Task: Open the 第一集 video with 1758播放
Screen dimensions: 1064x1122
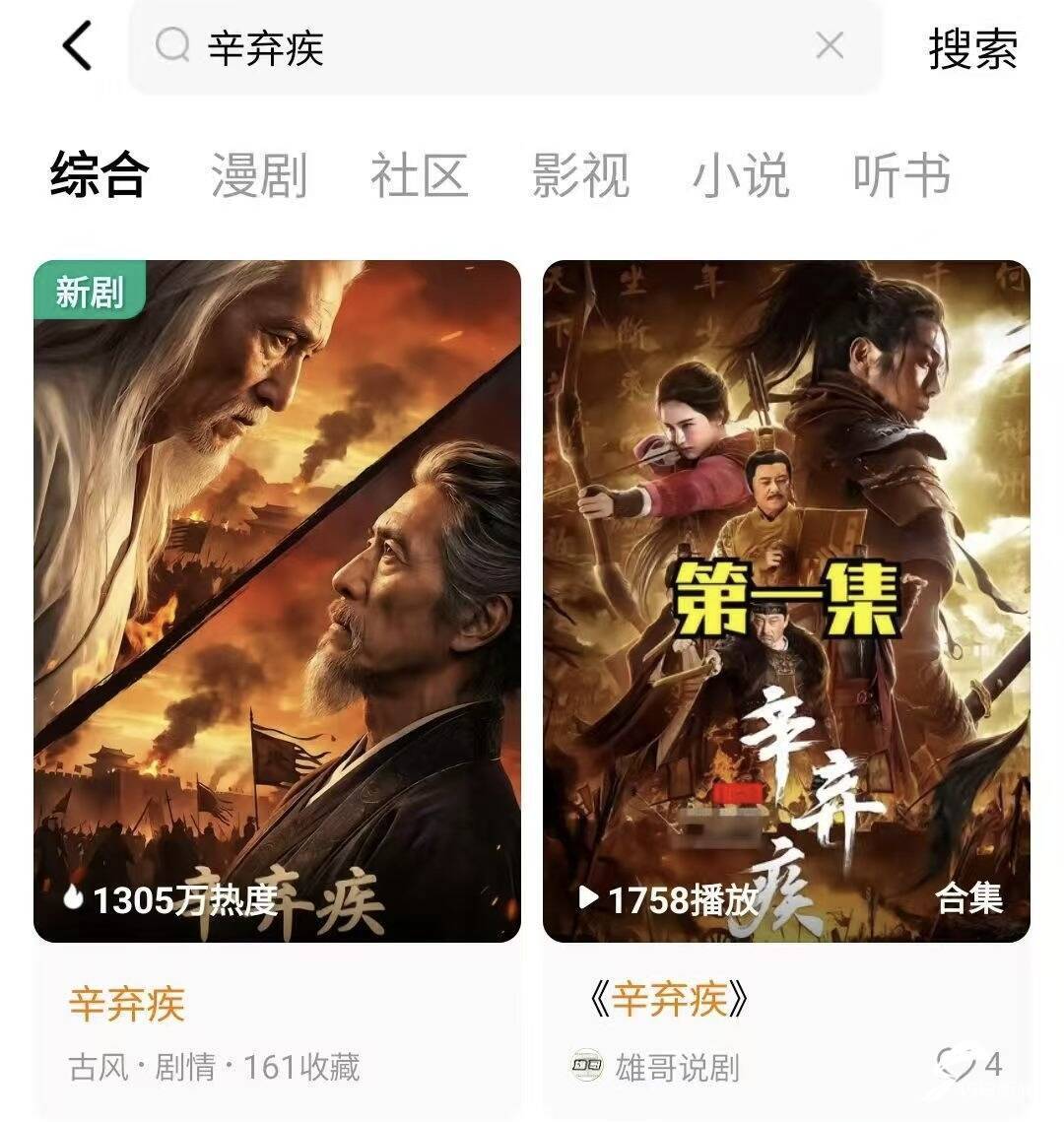Action: 786,601
